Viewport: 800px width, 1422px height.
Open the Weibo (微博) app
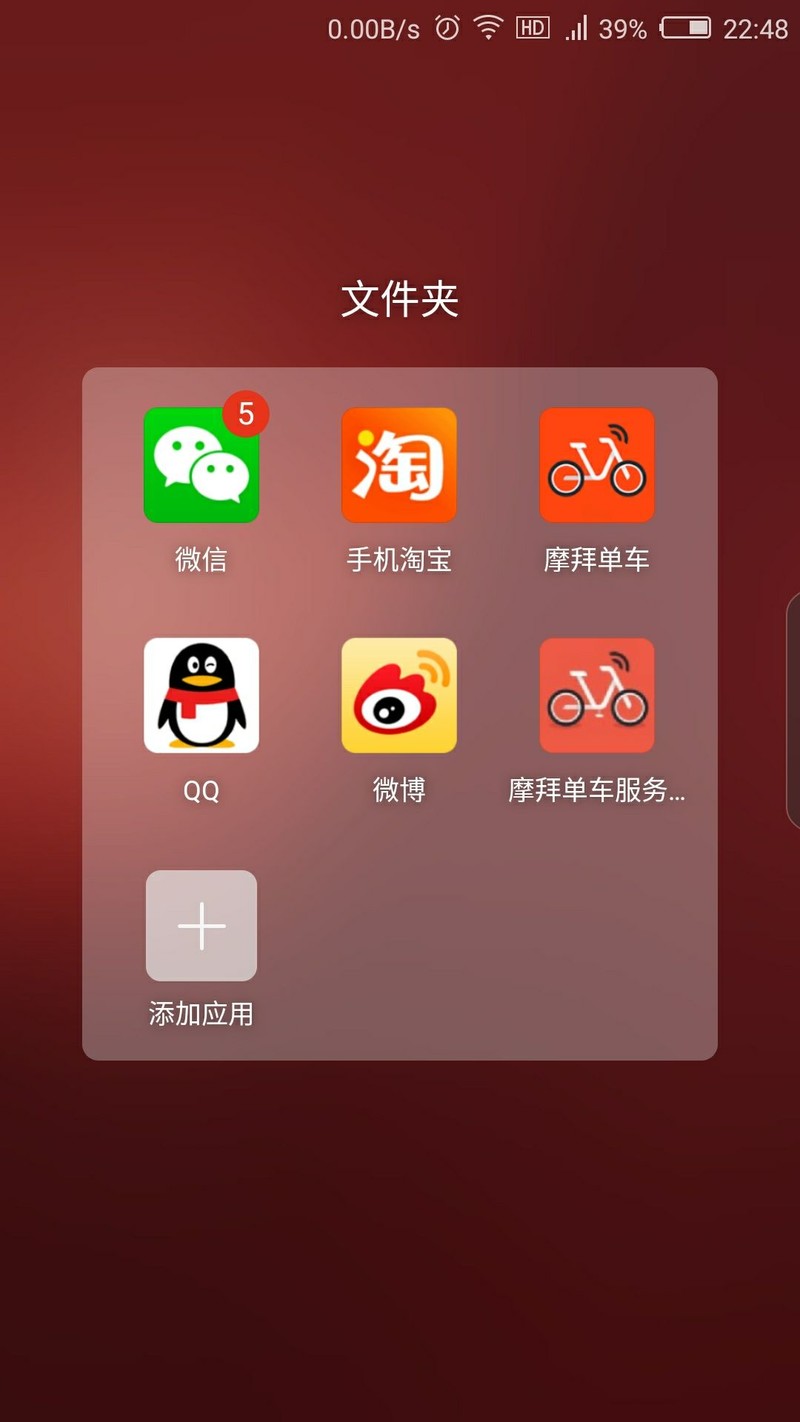(399, 695)
